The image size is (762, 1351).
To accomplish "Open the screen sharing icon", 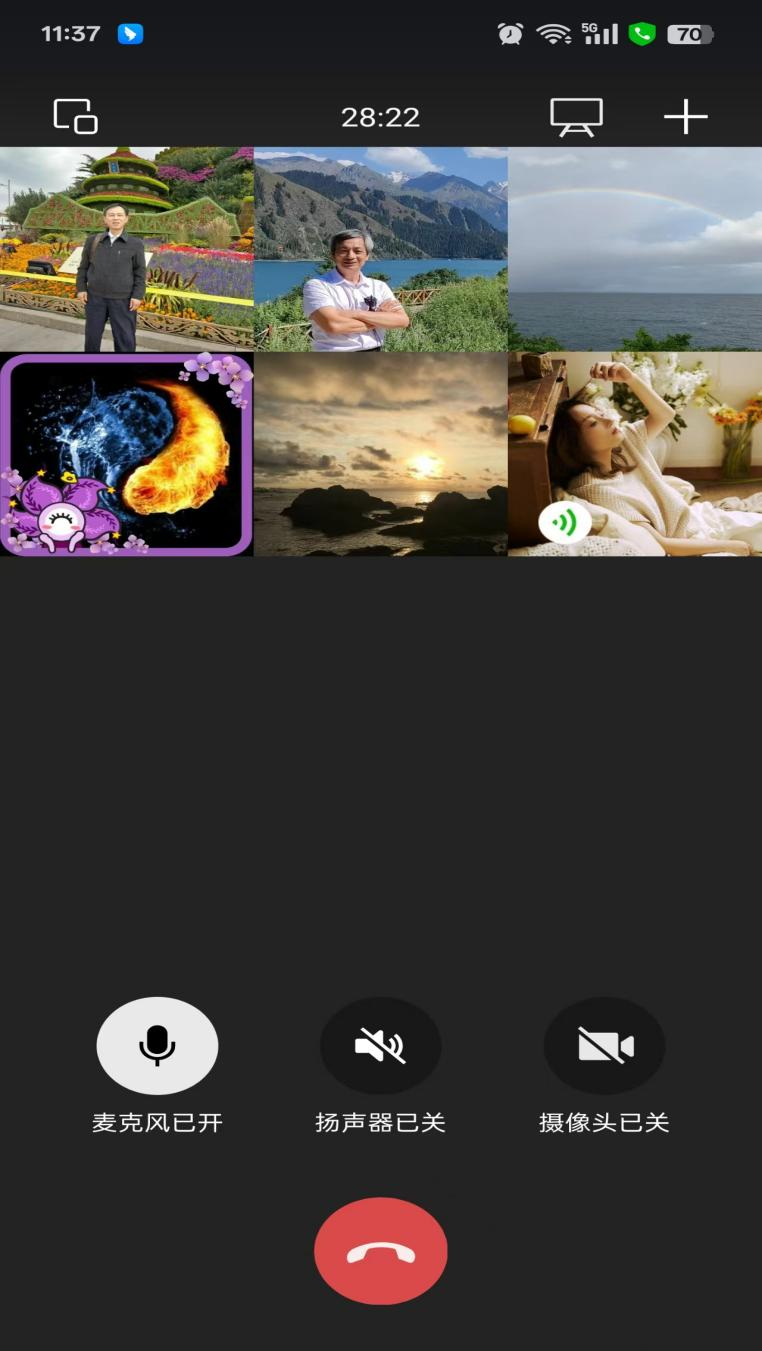I will (x=576, y=117).
